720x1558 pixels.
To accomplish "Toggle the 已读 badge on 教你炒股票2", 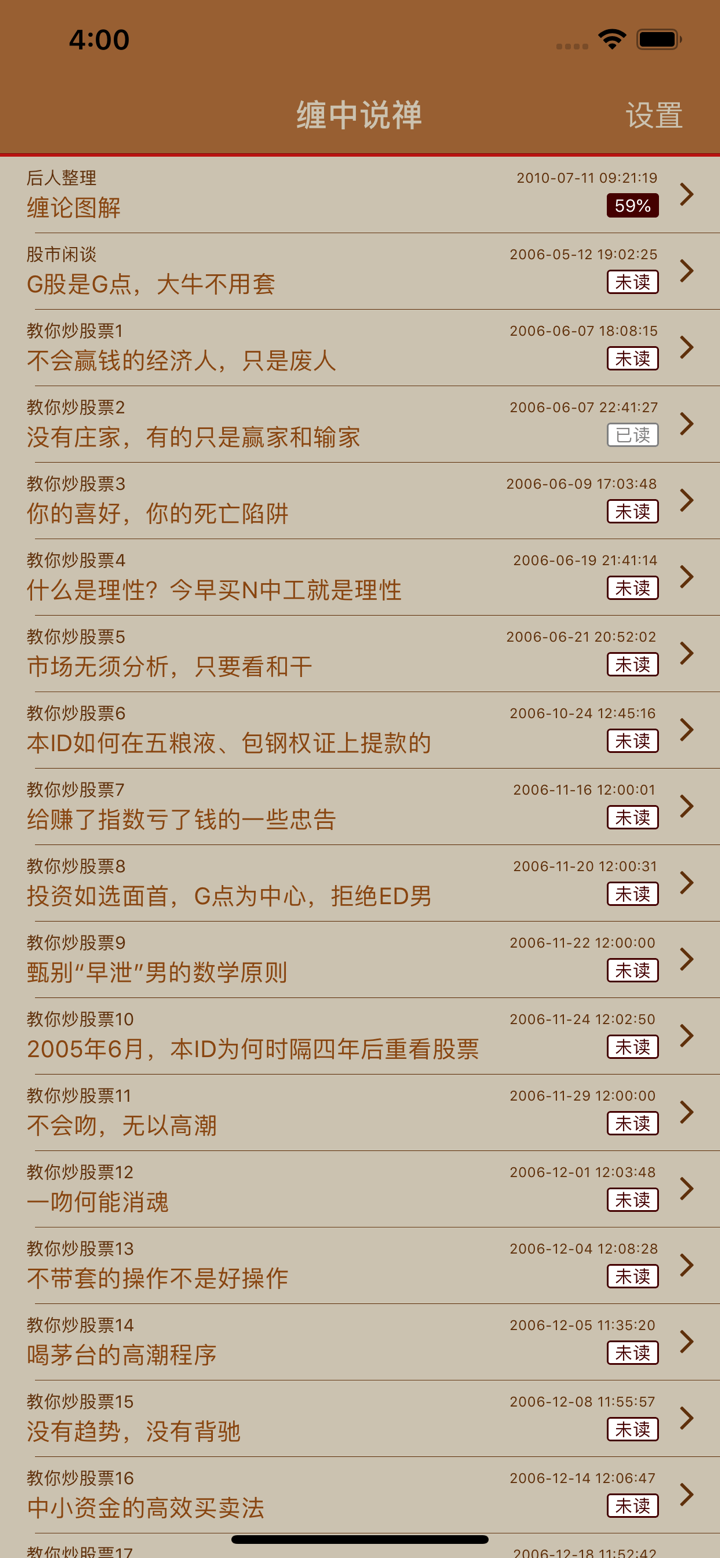I will click(x=633, y=435).
